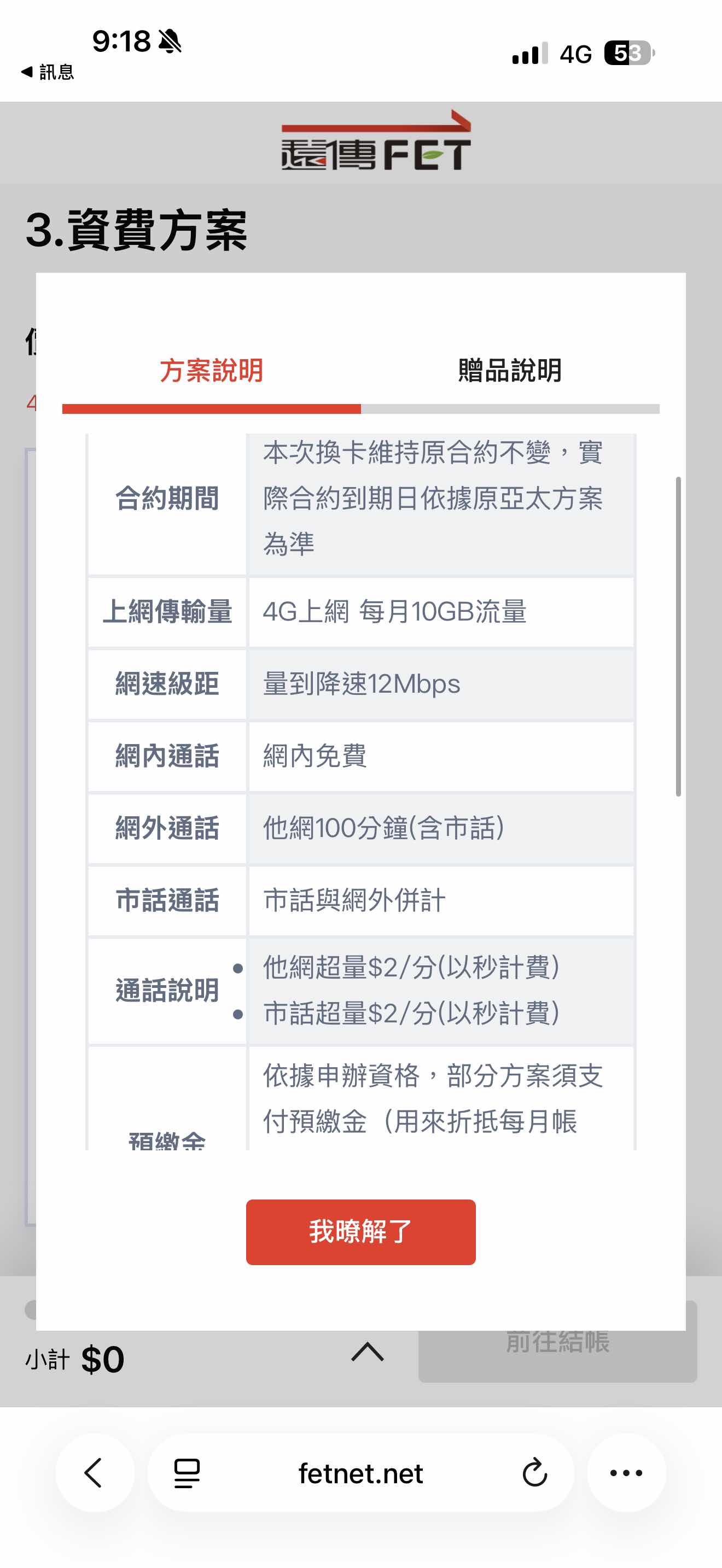Go back in the browser

(95, 1472)
